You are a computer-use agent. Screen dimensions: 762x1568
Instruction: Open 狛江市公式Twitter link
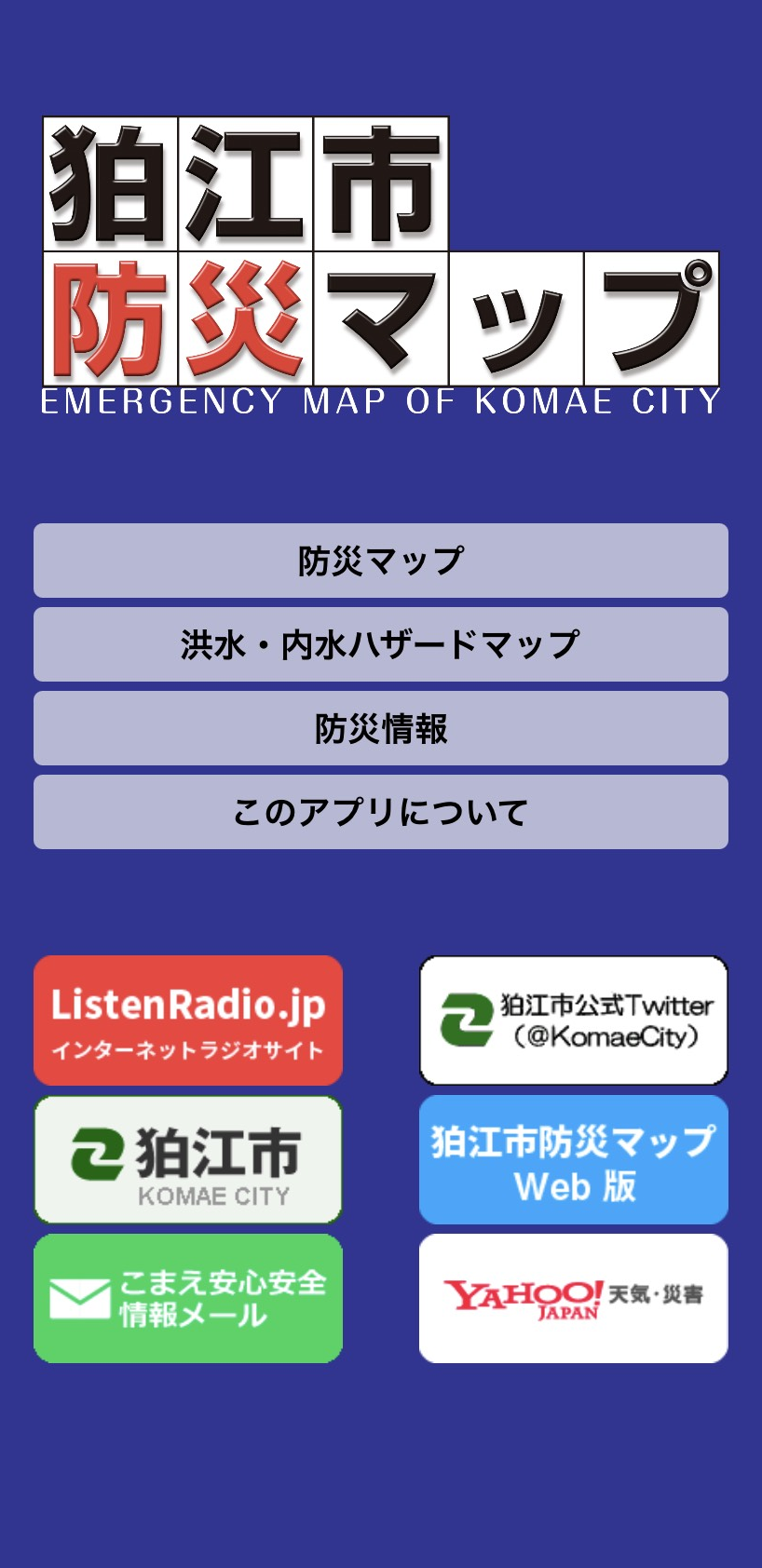point(573,1021)
